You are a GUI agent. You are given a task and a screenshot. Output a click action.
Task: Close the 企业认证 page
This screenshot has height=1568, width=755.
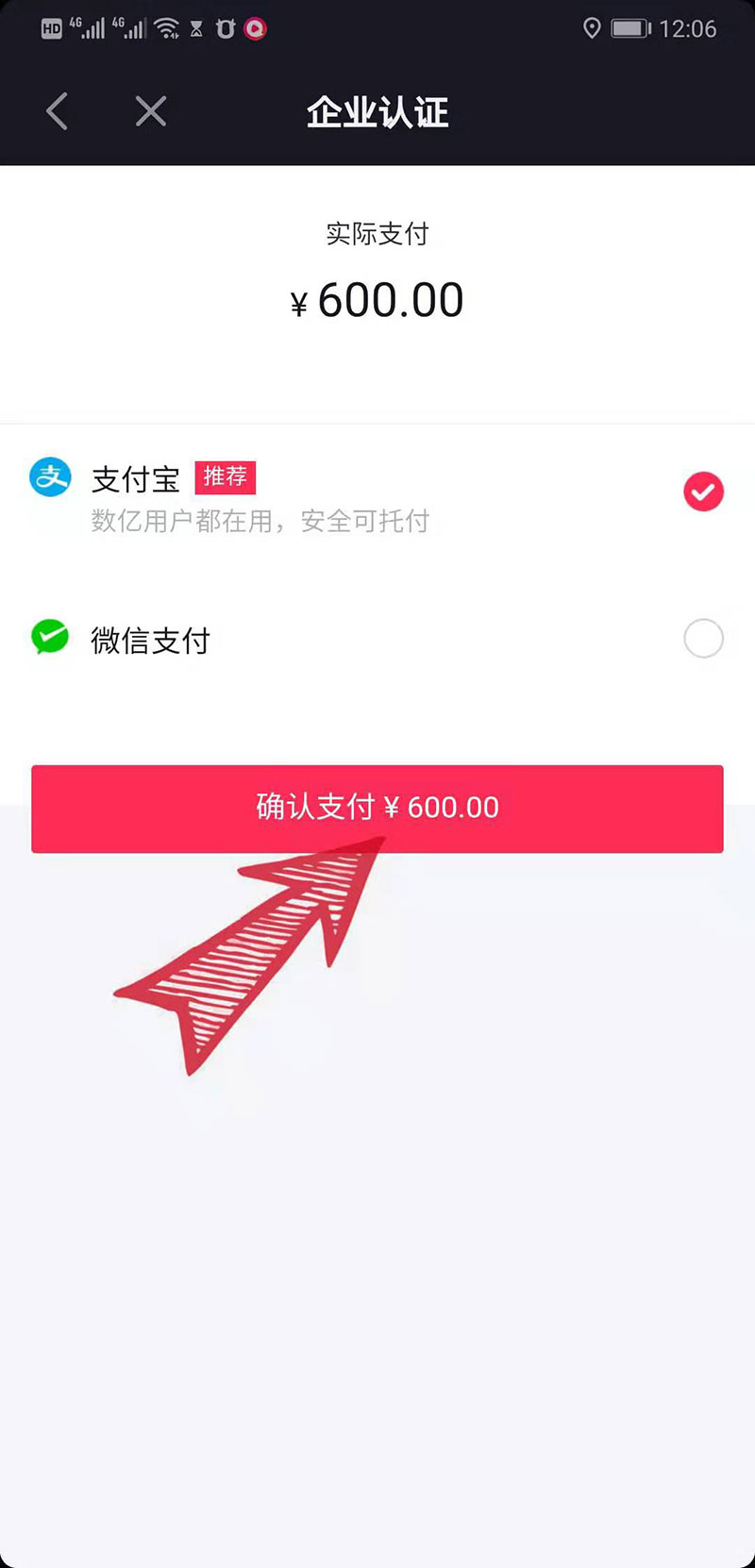[x=150, y=111]
